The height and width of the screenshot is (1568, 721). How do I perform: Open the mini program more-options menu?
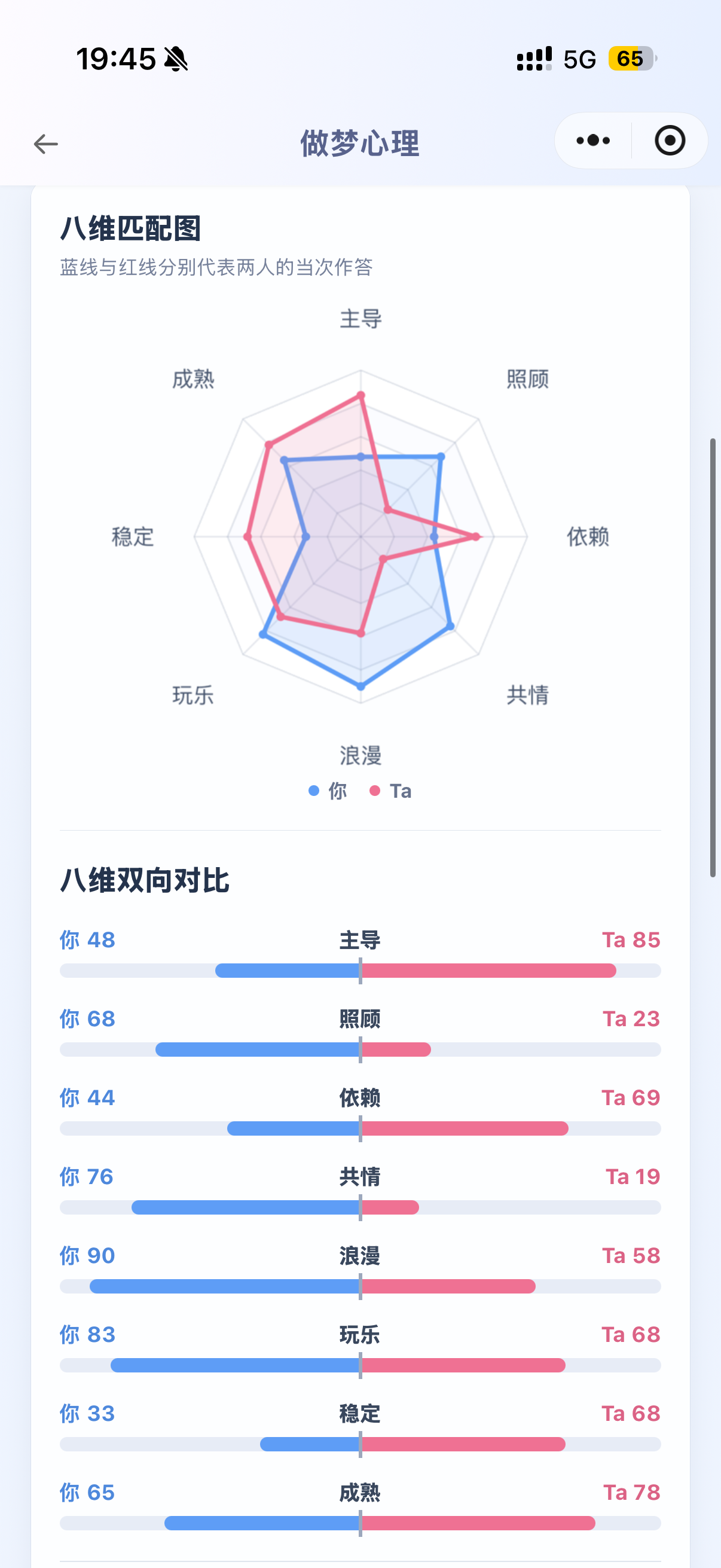[593, 141]
